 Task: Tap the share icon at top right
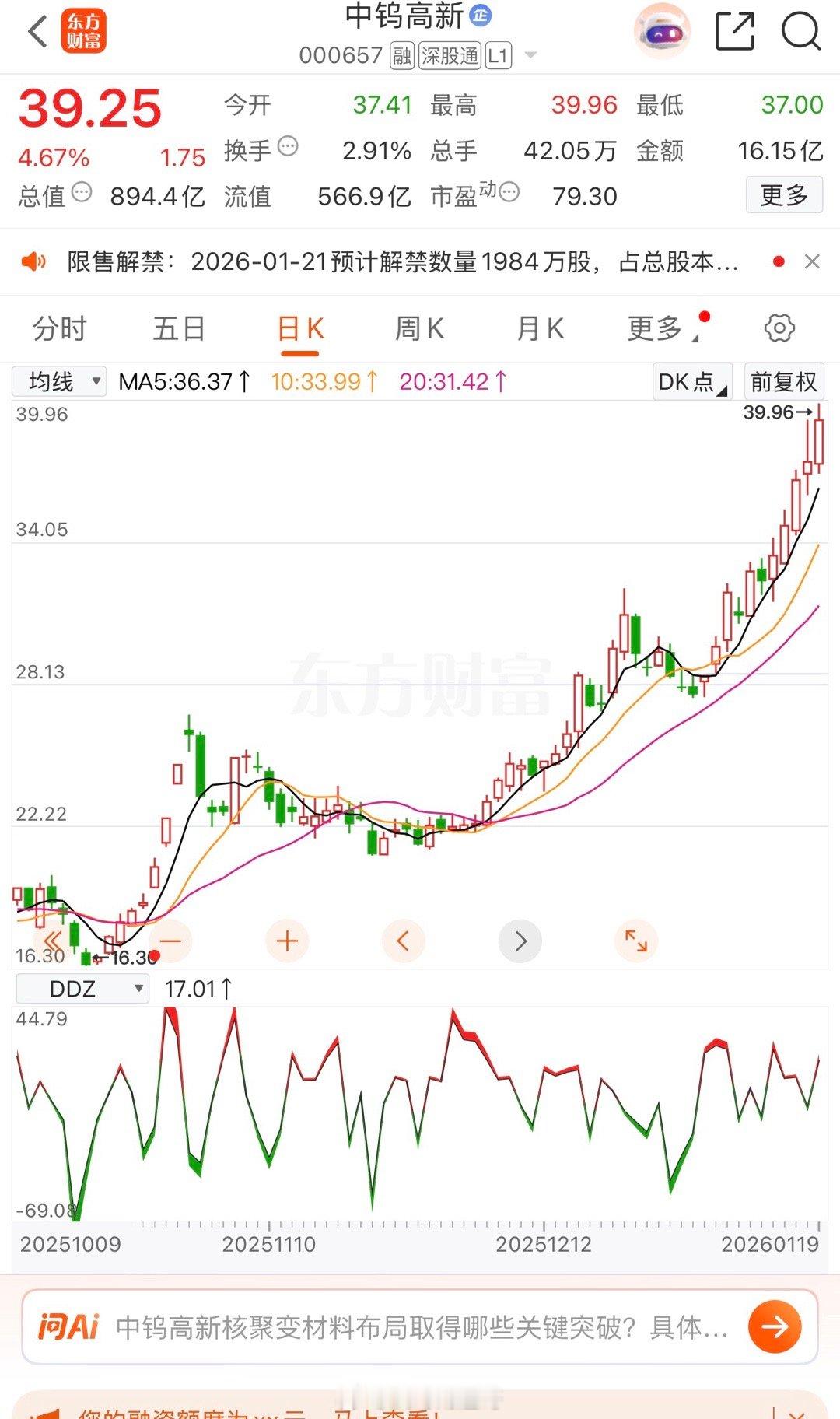[x=734, y=31]
